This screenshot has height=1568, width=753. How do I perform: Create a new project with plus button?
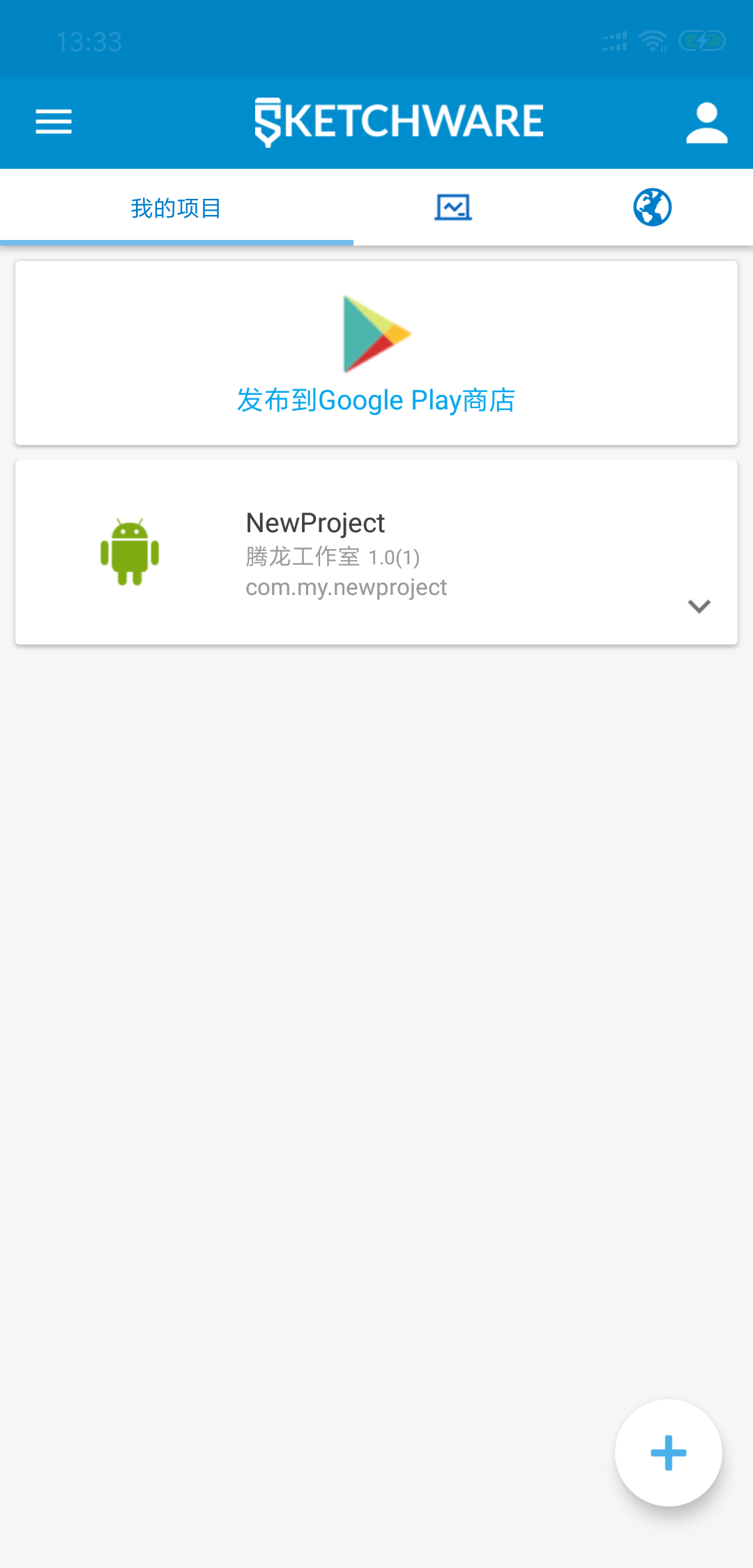click(x=668, y=1453)
